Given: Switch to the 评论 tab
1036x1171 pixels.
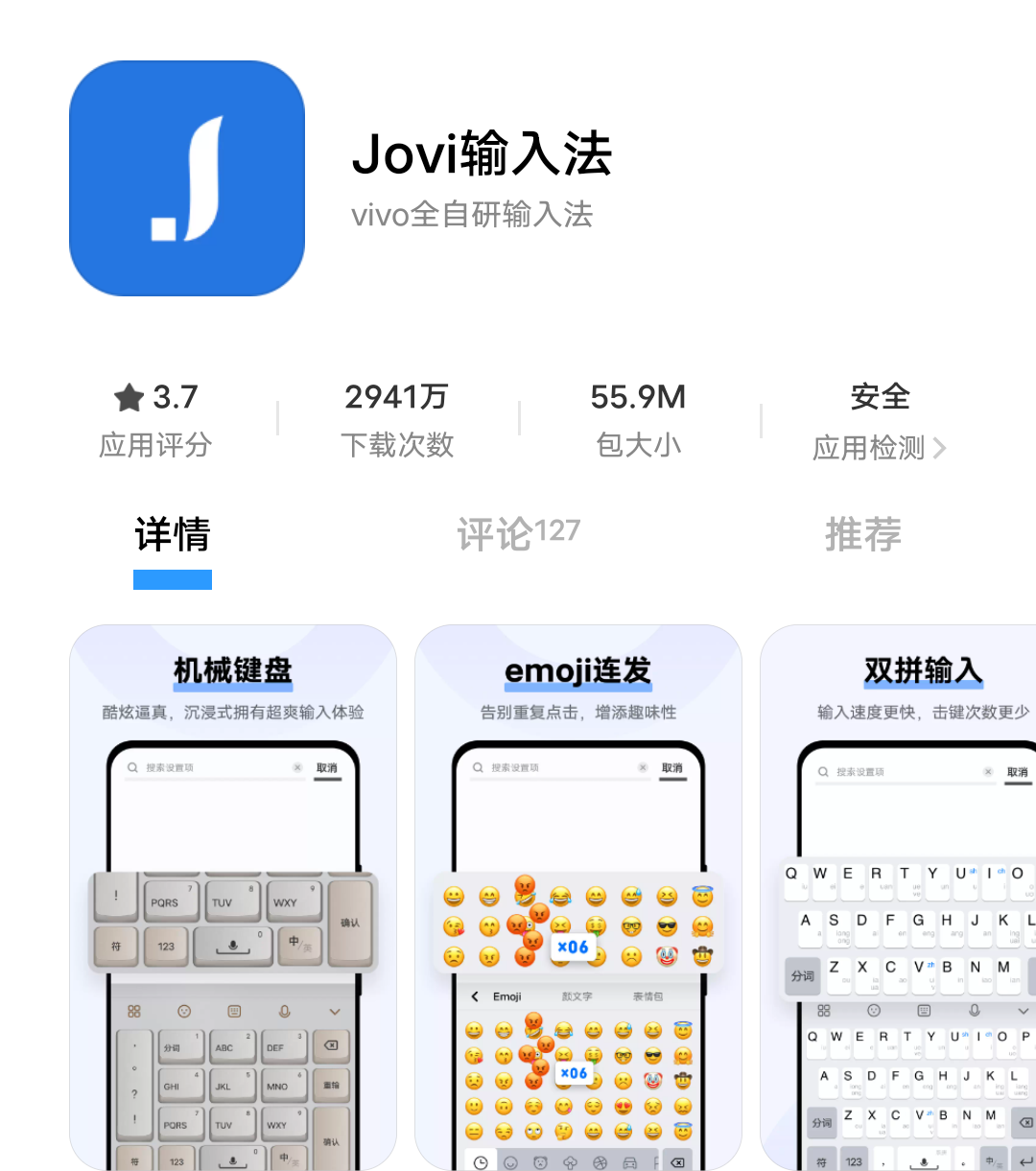Looking at the screenshot, I should pos(518,534).
